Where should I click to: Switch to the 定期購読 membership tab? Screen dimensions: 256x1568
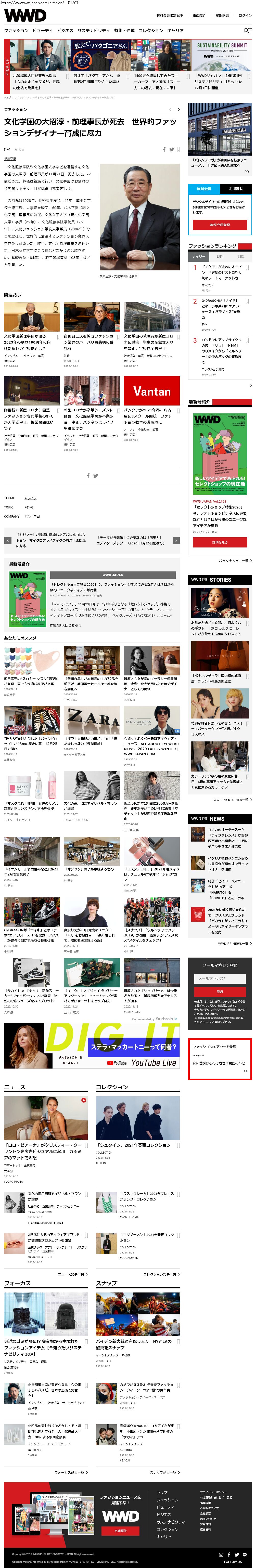coord(235,189)
